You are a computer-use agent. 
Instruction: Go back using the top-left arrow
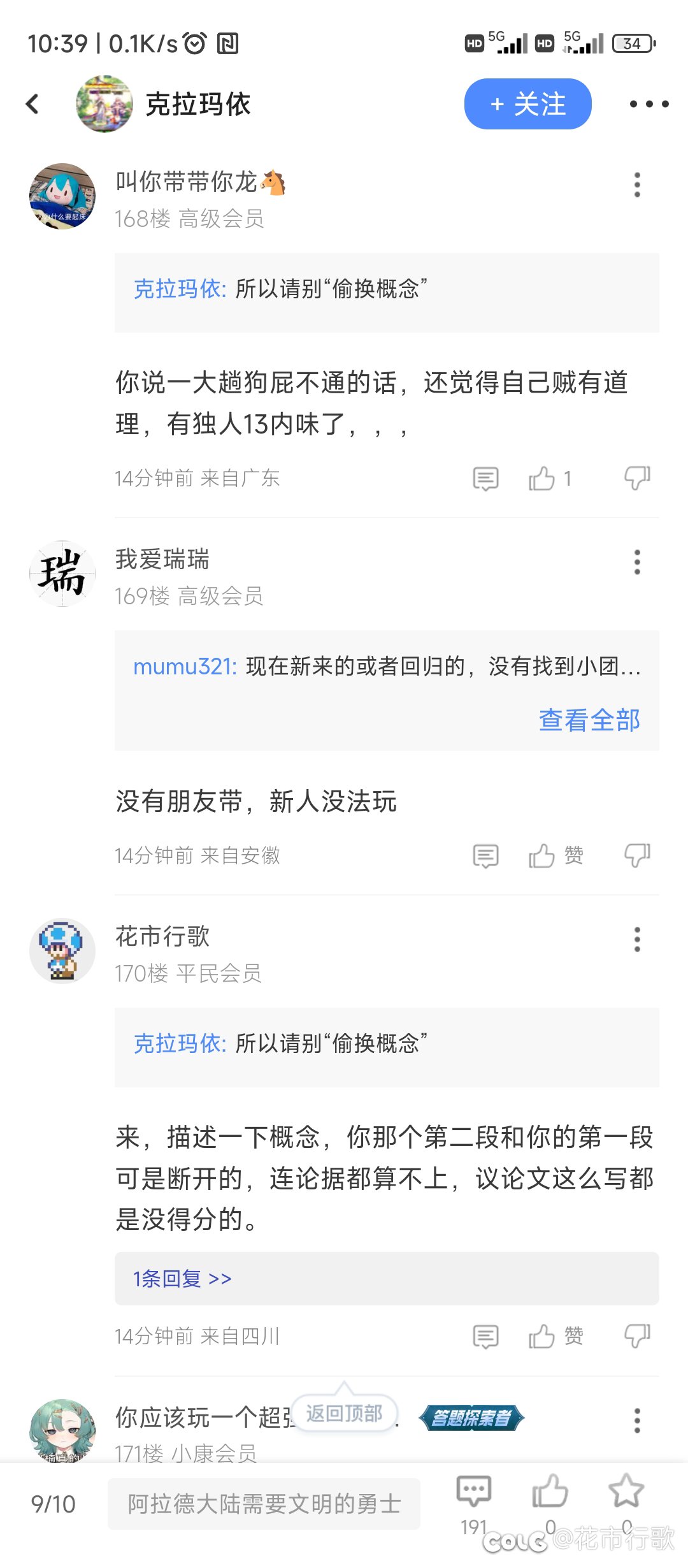(x=32, y=104)
